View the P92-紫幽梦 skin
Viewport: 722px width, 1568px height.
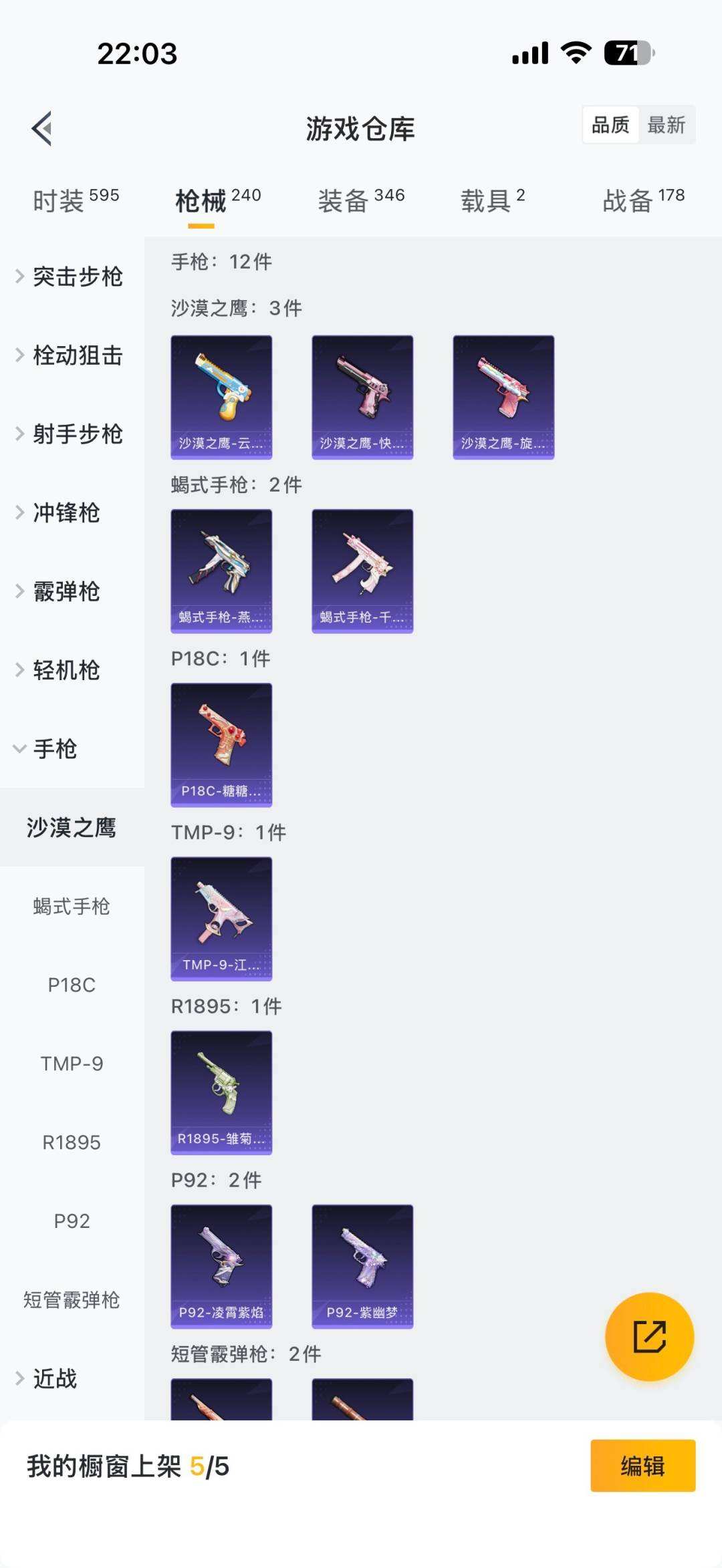click(x=362, y=1266)
